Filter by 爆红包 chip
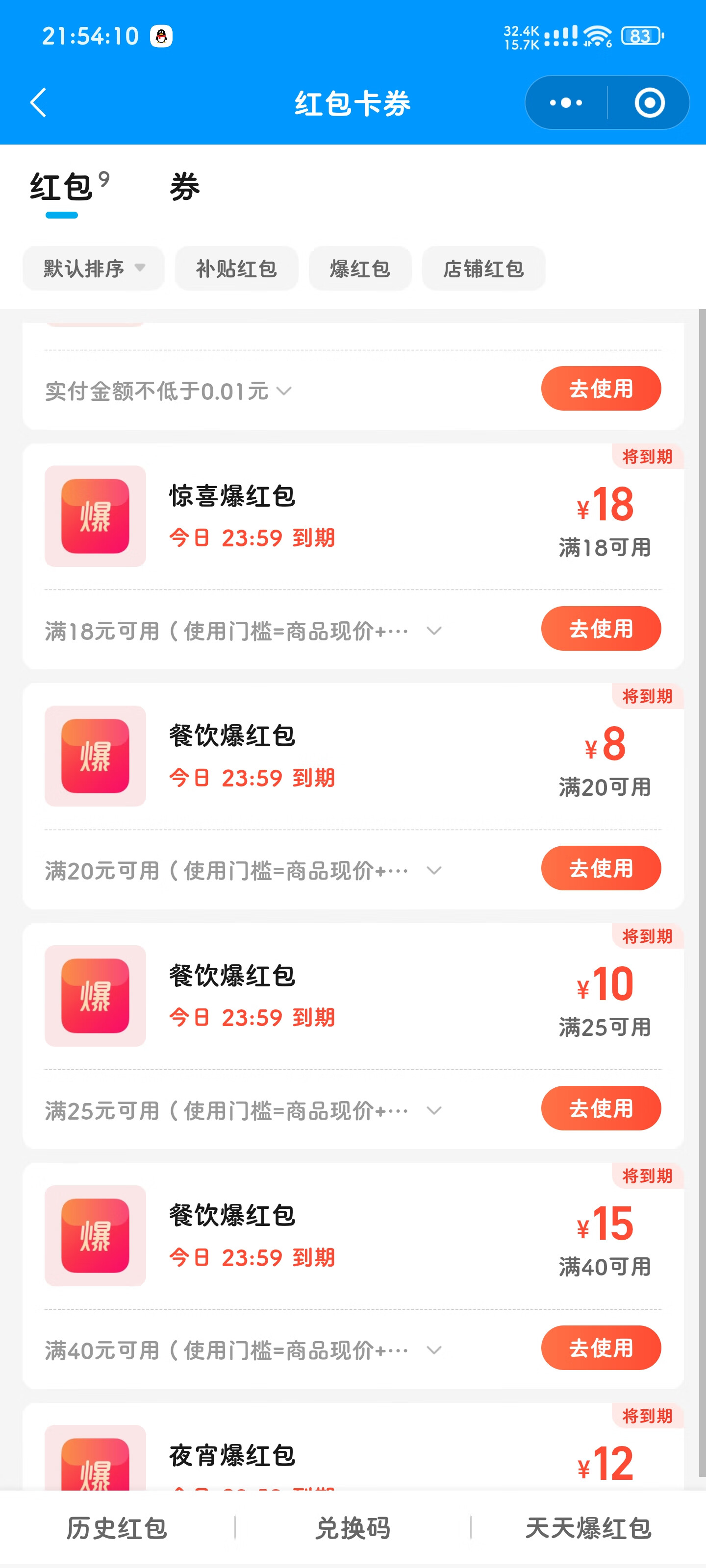Image resolution: width=706 pixels, height=1568 pixels. [x=360, y=269]
